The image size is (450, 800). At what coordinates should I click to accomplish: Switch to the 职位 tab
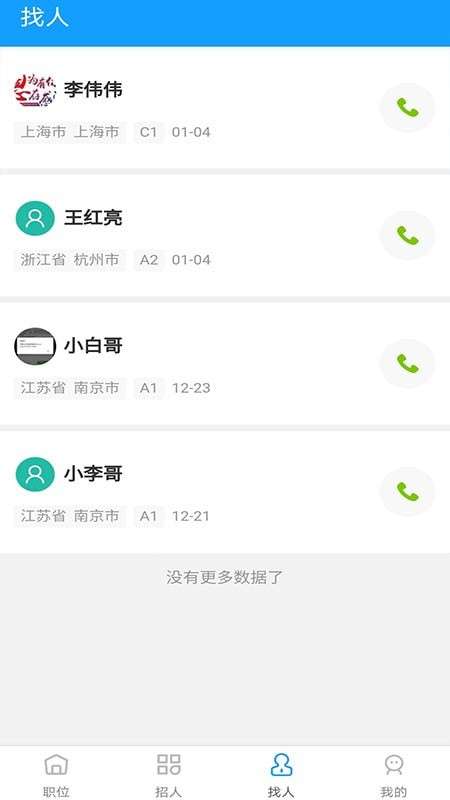pos(56,774)
